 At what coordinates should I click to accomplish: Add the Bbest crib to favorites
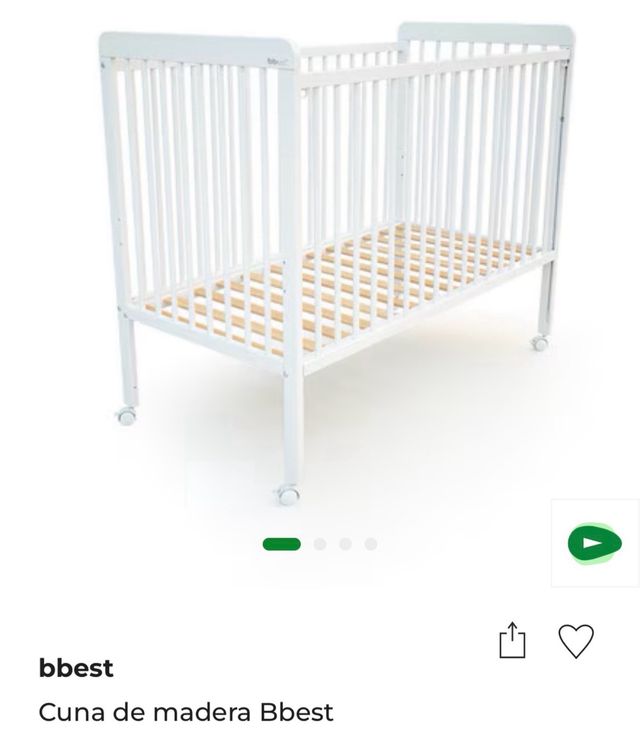pyautogui.click(x=576, y=641)
